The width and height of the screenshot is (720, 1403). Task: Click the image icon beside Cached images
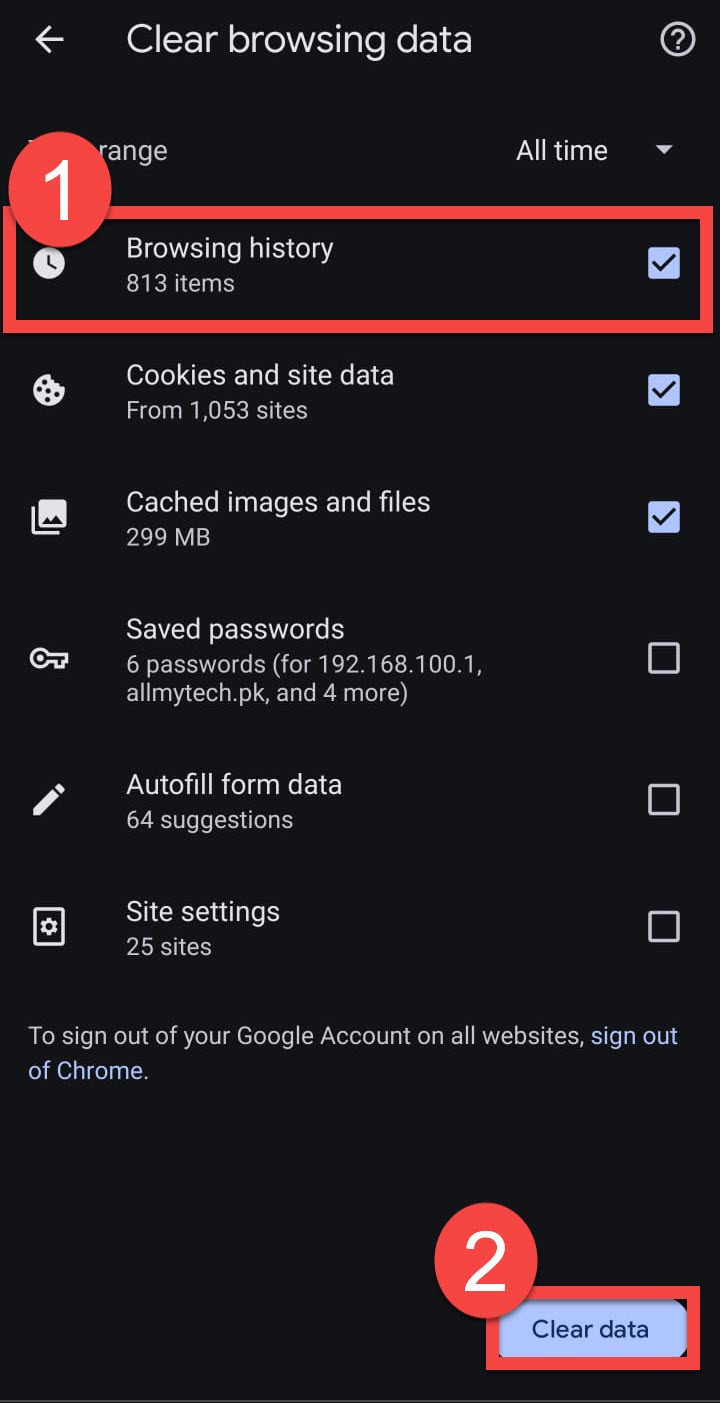pyautogui.click(x=49, y=517)
